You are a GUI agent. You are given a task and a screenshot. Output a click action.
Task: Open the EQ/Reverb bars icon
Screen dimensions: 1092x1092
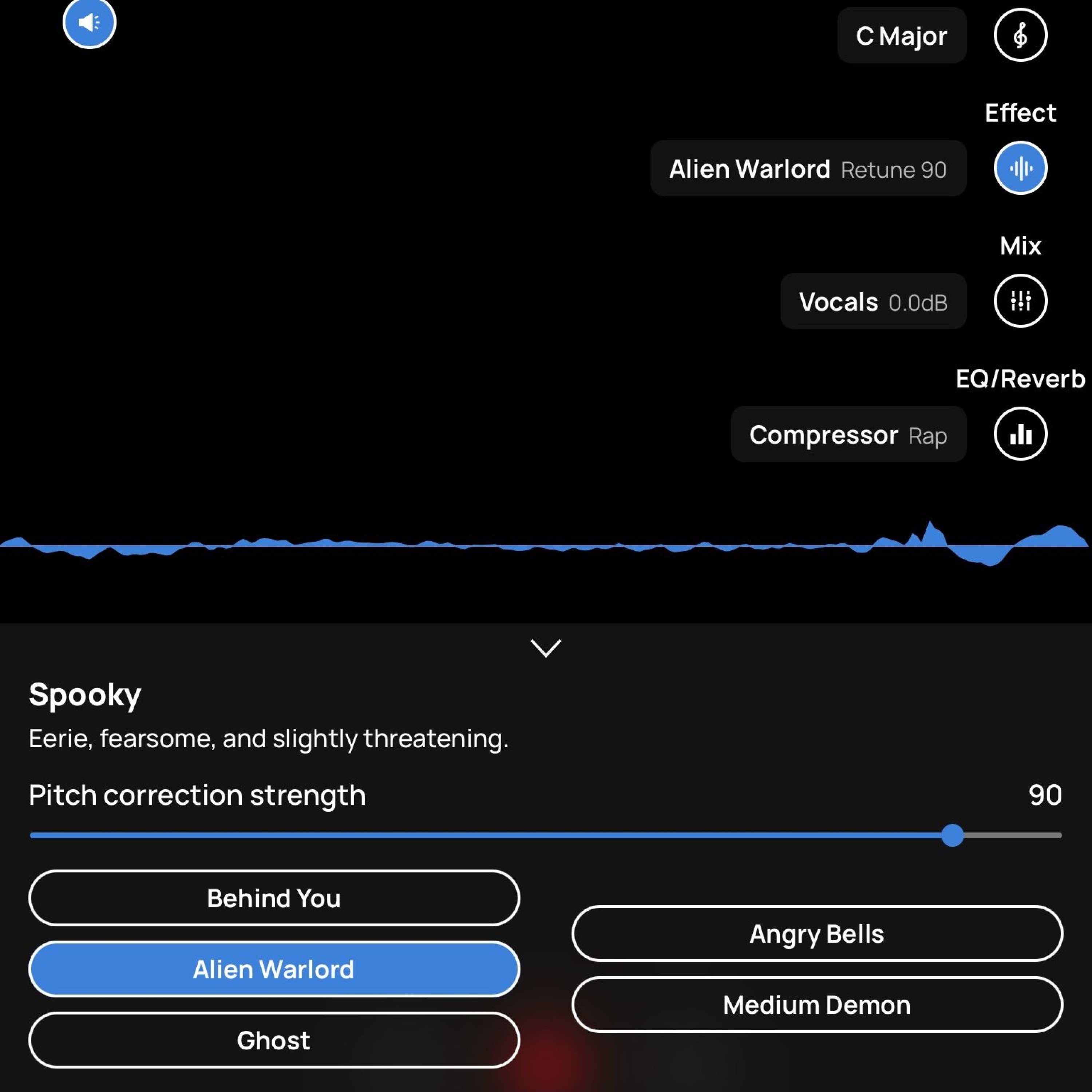tap(1020, 434)
